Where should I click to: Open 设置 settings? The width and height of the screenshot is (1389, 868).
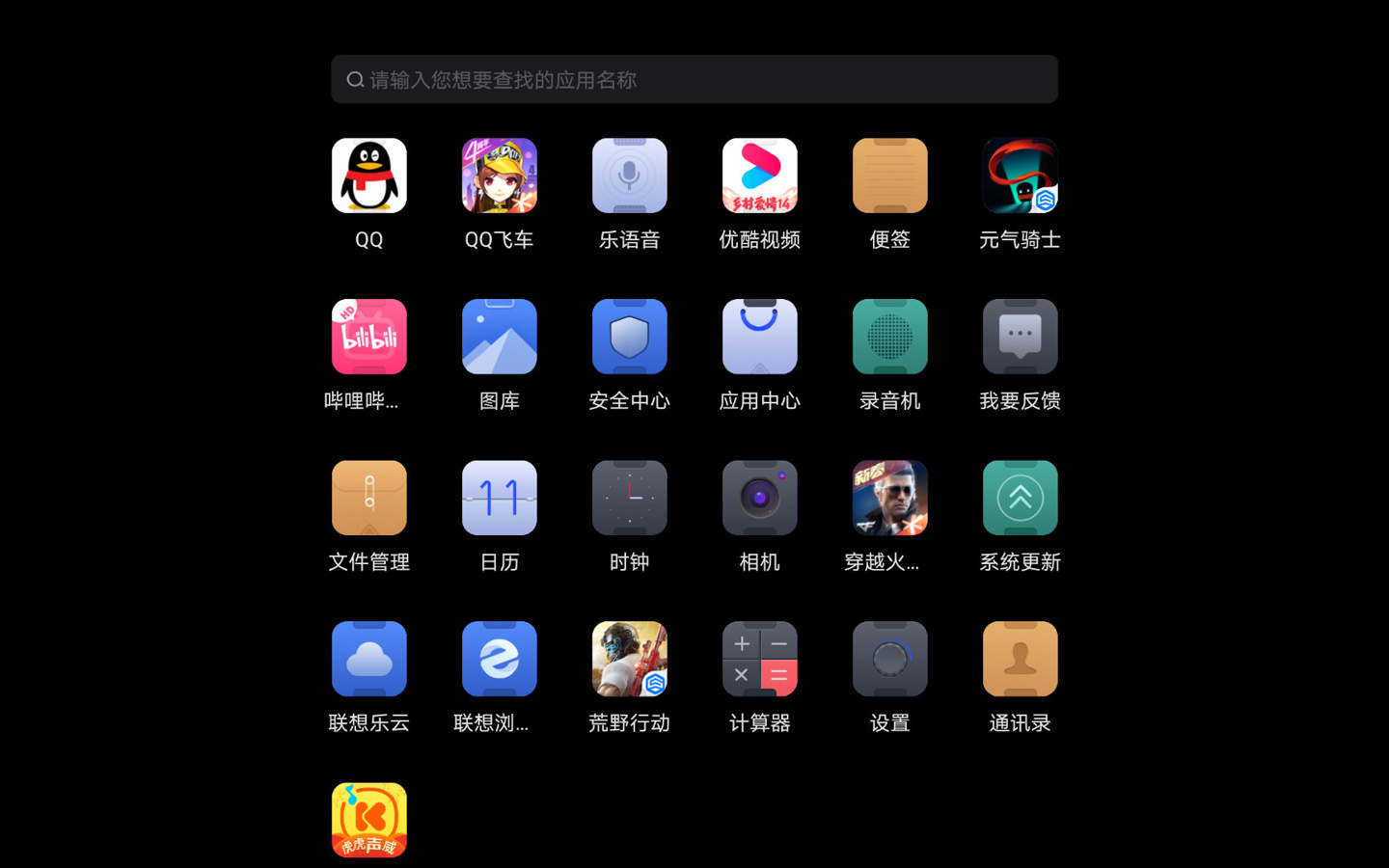click(889, 659)
